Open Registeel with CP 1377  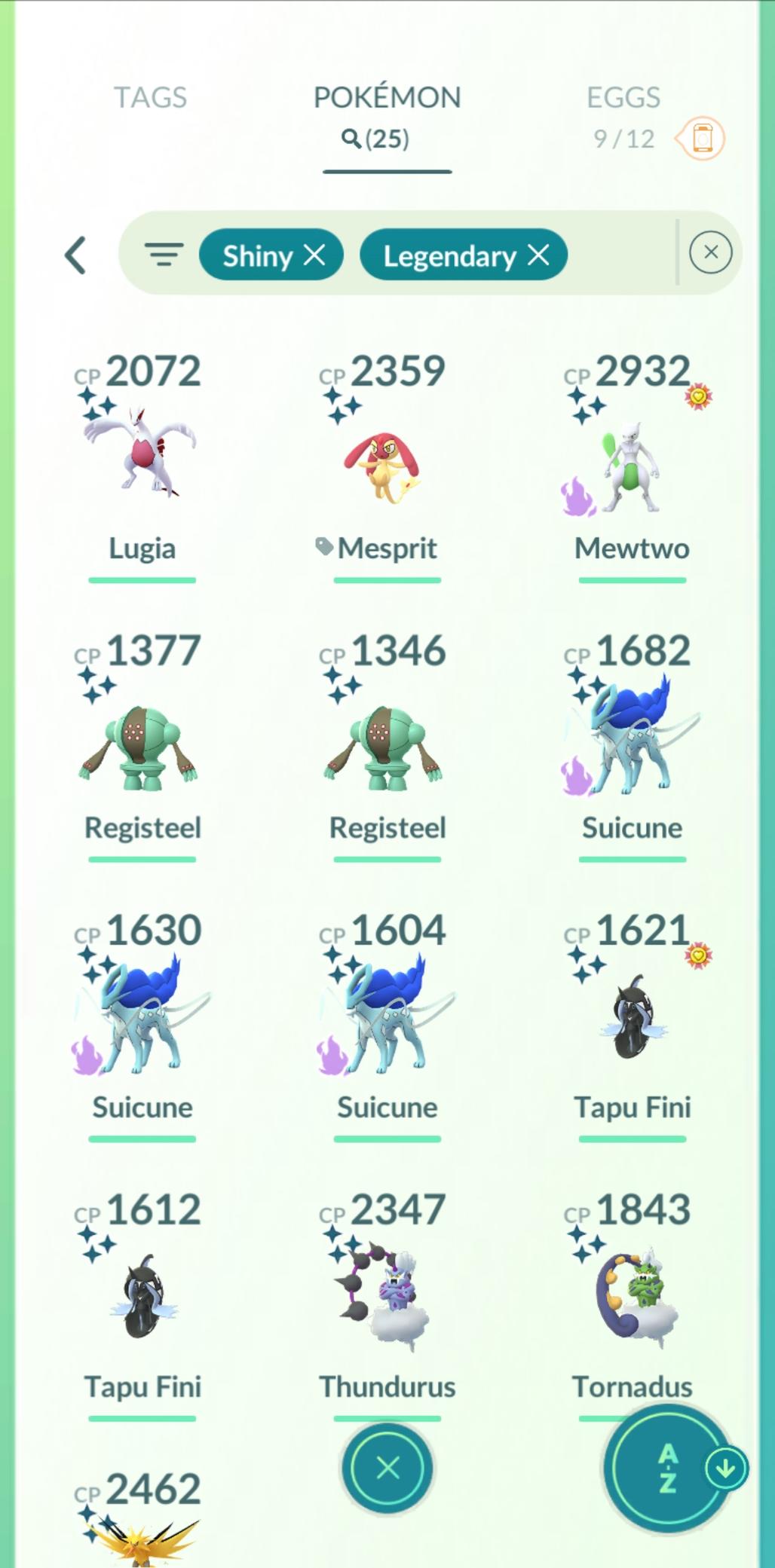tap(142, 746)
